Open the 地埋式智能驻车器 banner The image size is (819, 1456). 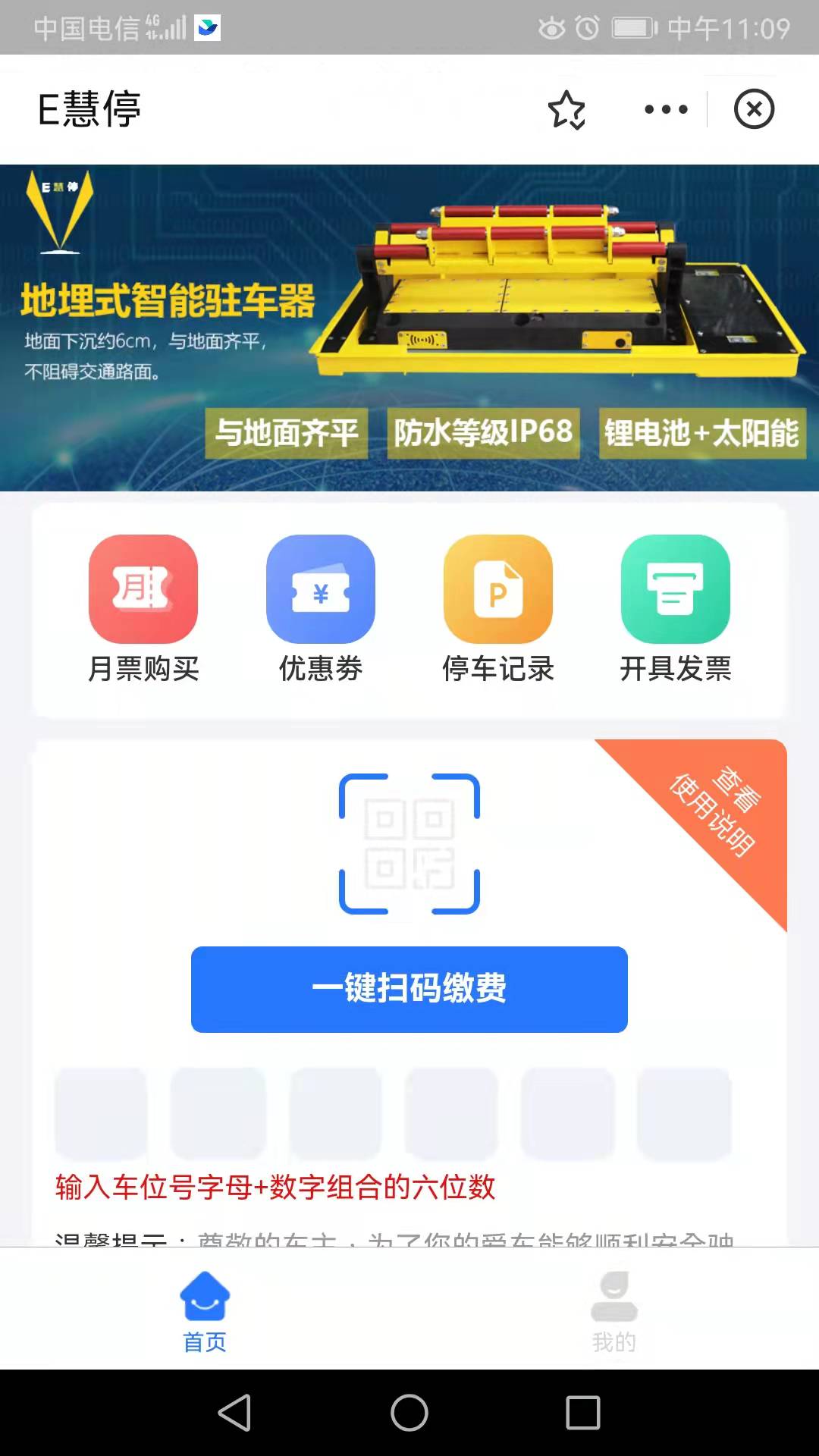pos(409,328)
